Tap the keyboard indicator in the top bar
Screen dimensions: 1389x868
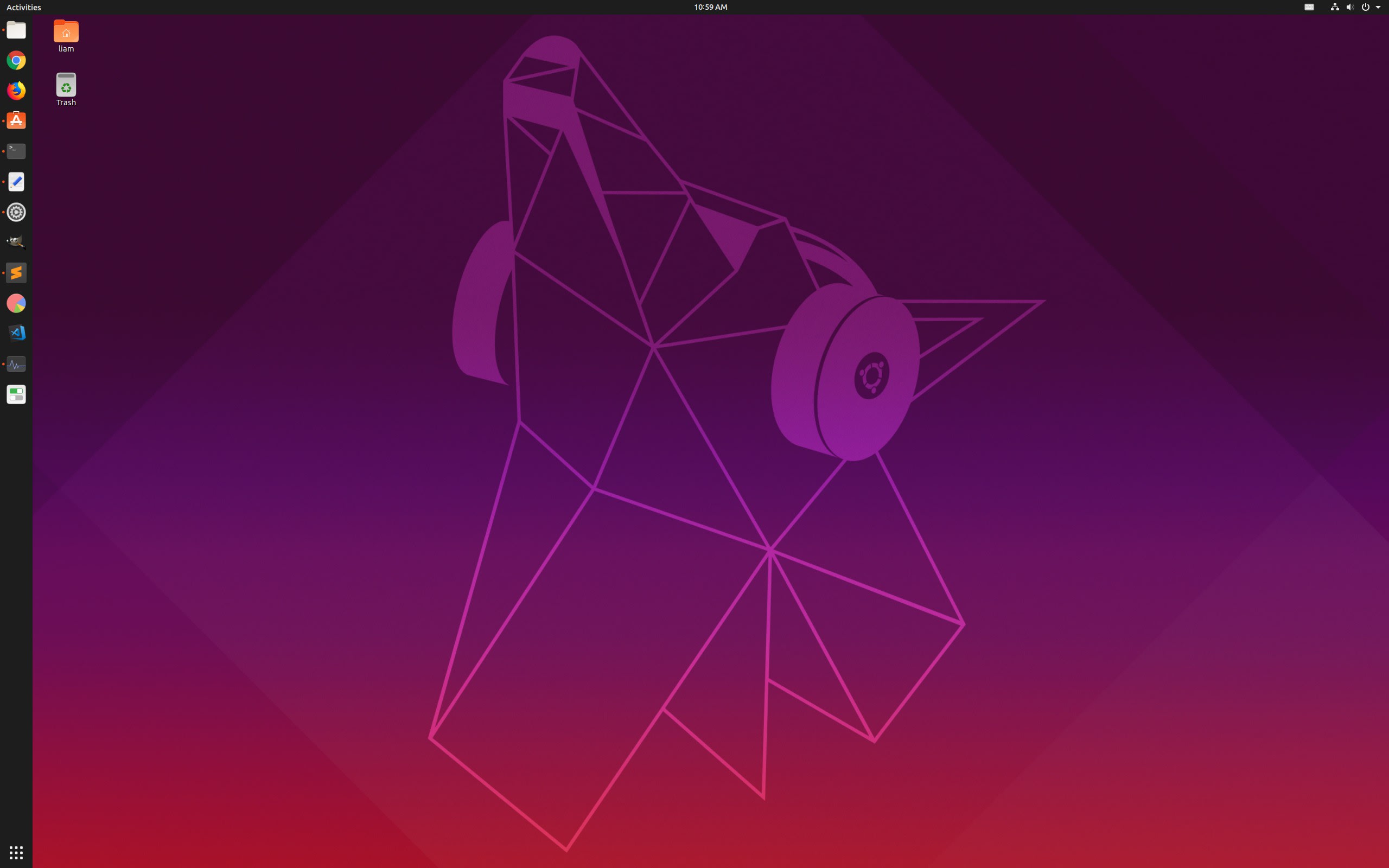pyautogui.click(x=1309, y=8)
